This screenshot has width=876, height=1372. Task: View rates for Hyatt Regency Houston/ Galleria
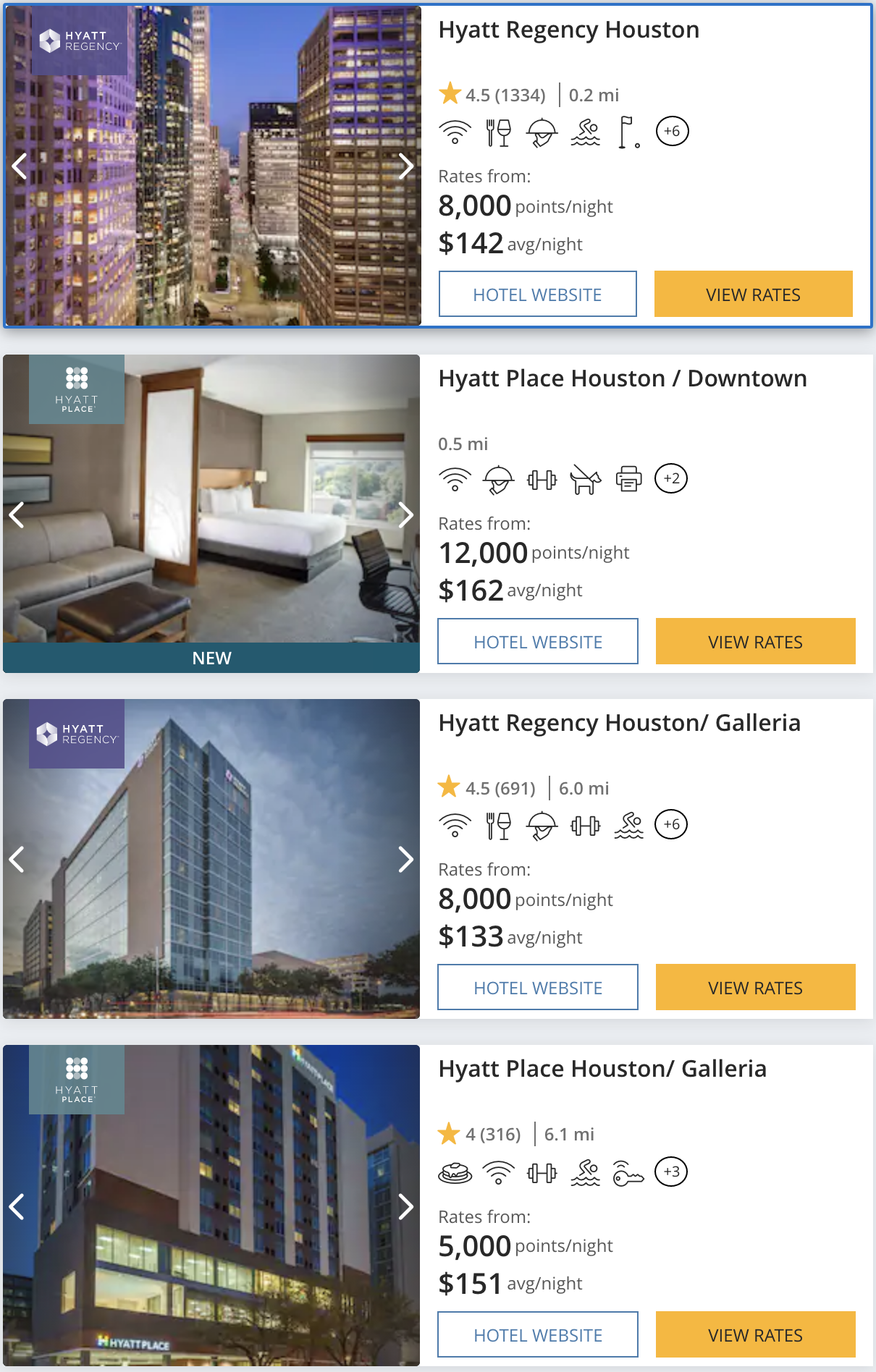pyautogui.click(x=755, y=987)
